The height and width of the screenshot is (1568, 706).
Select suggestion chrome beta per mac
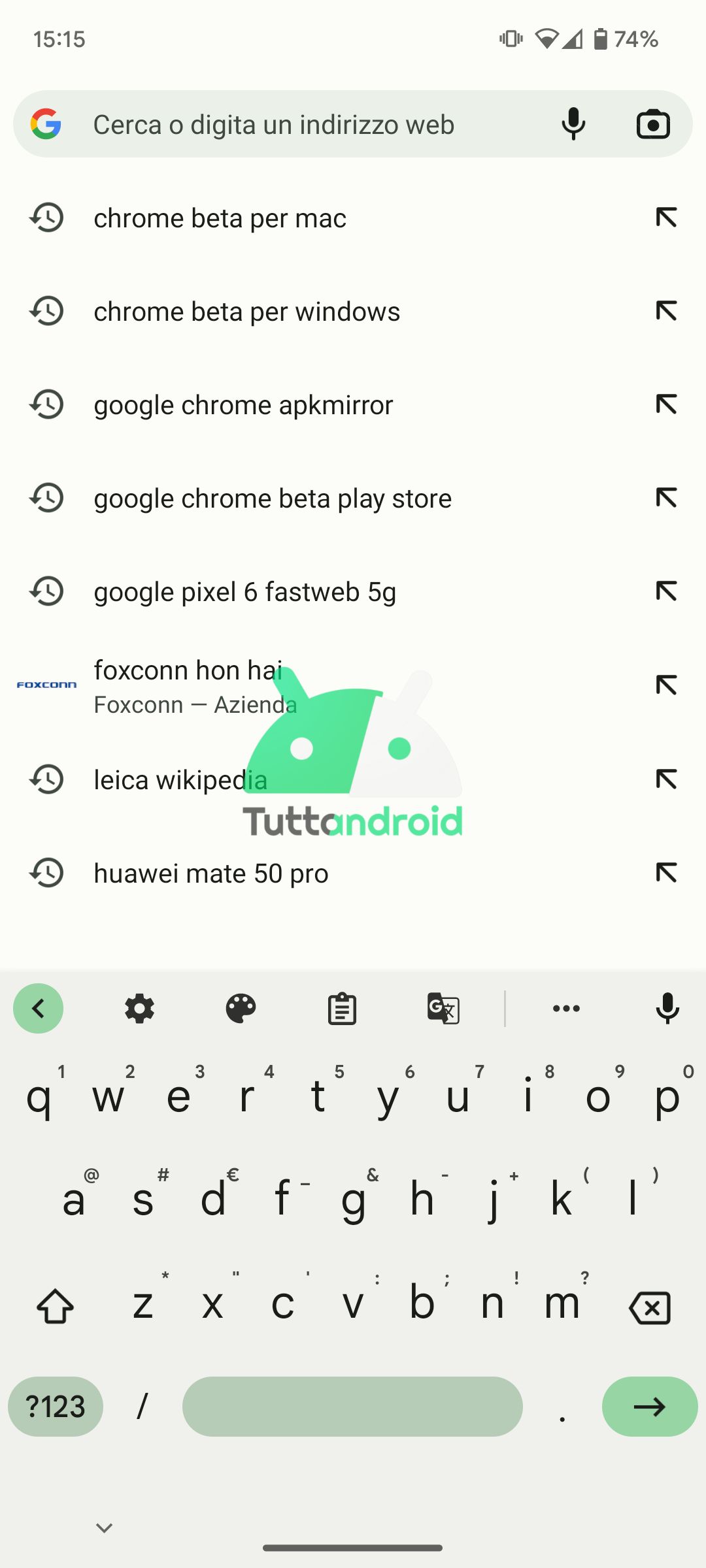click(220, 218)
